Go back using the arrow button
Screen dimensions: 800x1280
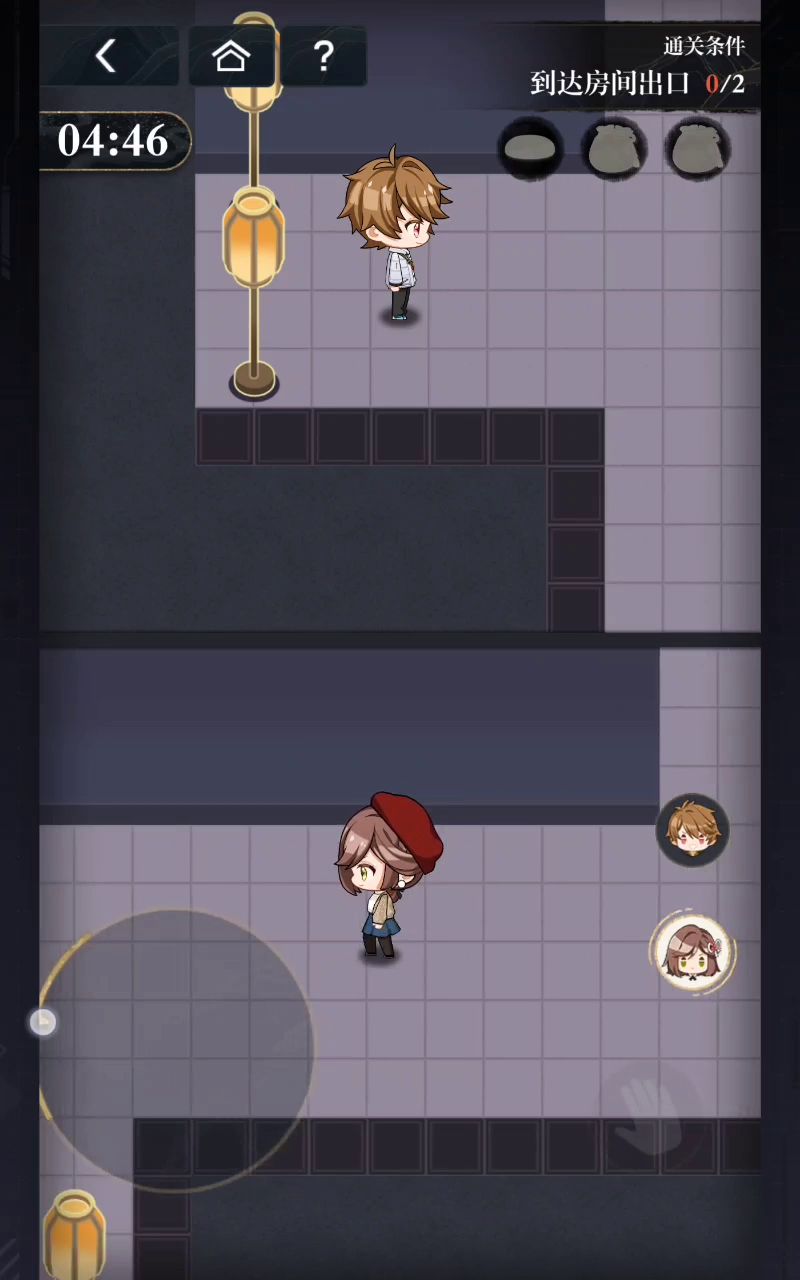pyautogui.click(x=106, y=56)
